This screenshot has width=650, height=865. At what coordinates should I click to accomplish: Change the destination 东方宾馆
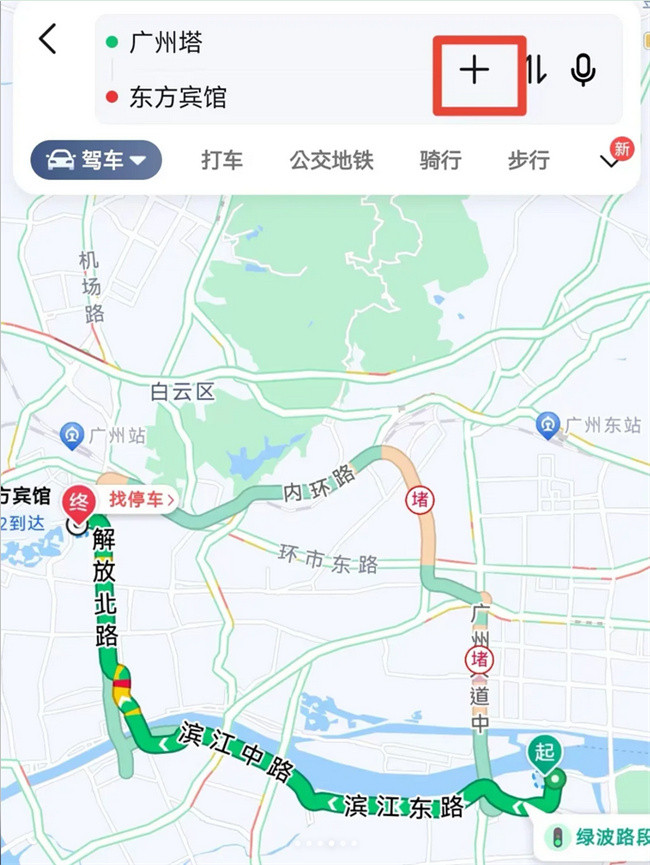[x=177, y=97]
